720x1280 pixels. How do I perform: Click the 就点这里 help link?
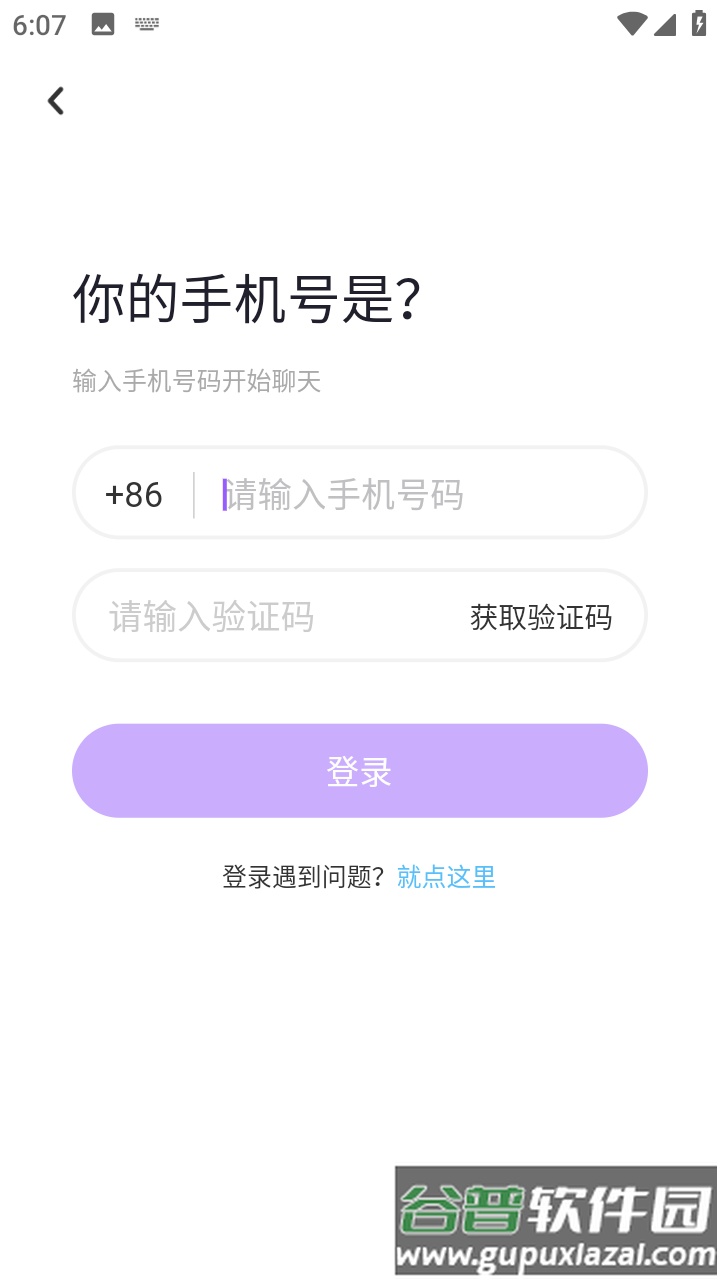pos(447,876)
